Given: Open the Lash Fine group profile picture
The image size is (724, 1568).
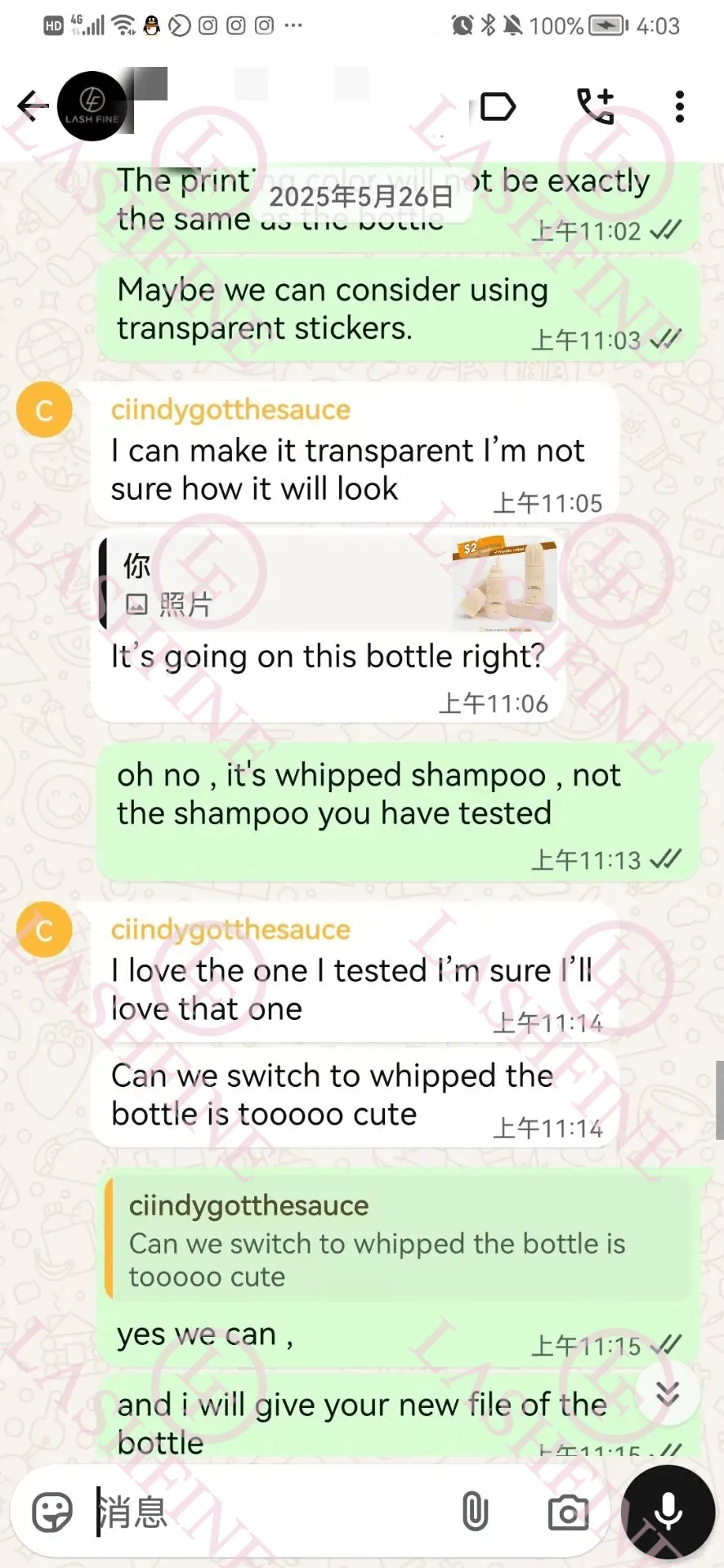Looking at the screenshot, I should 92,106.
